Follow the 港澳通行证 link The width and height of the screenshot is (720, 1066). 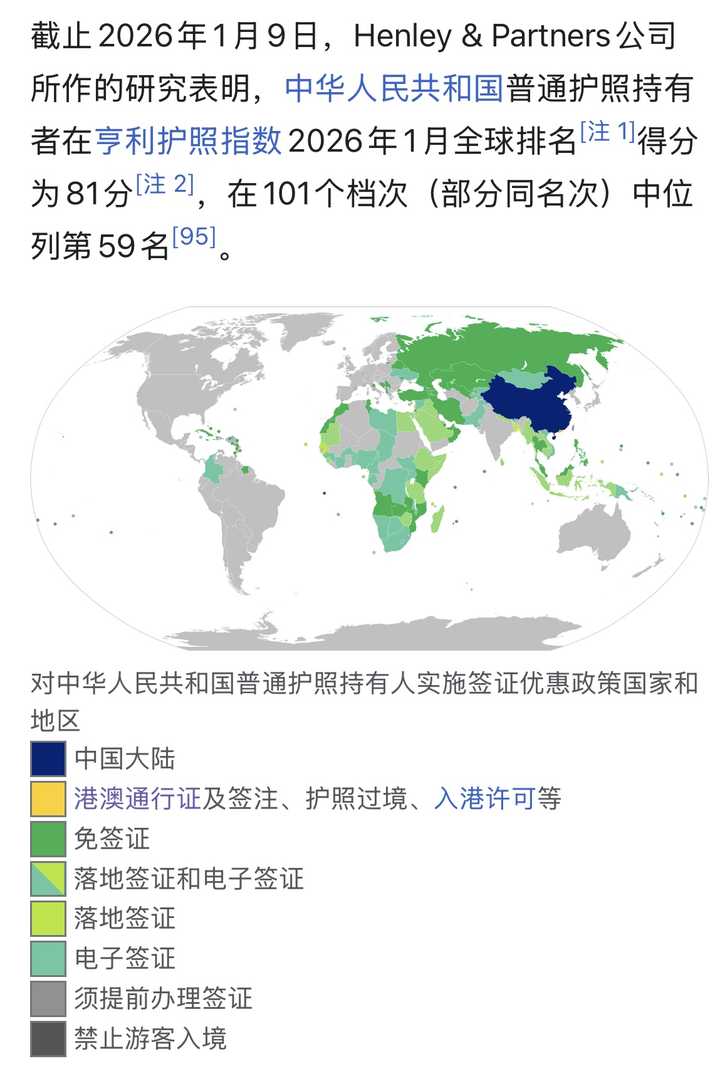[138, 797]
